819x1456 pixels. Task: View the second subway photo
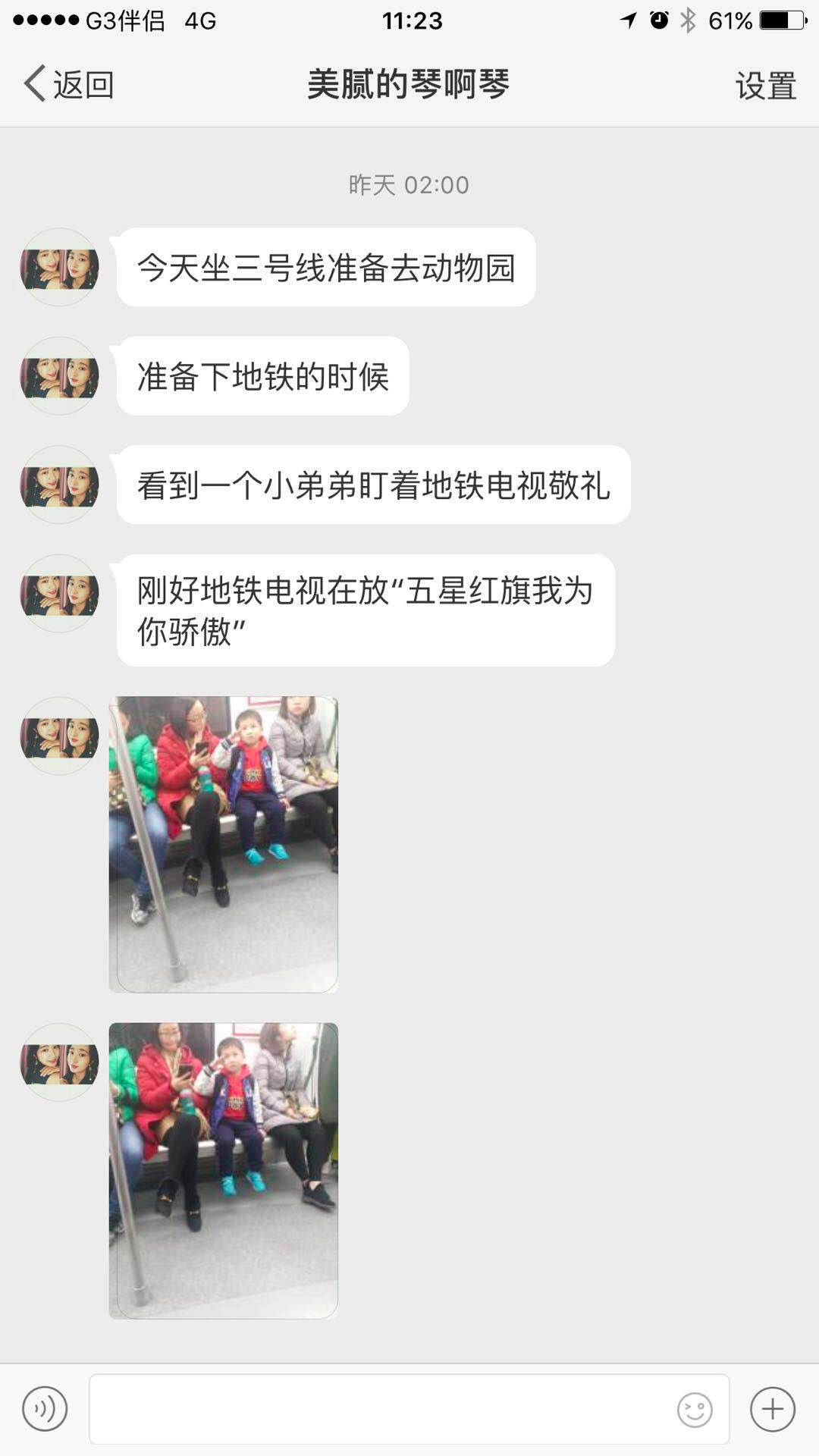point(224,1170)
